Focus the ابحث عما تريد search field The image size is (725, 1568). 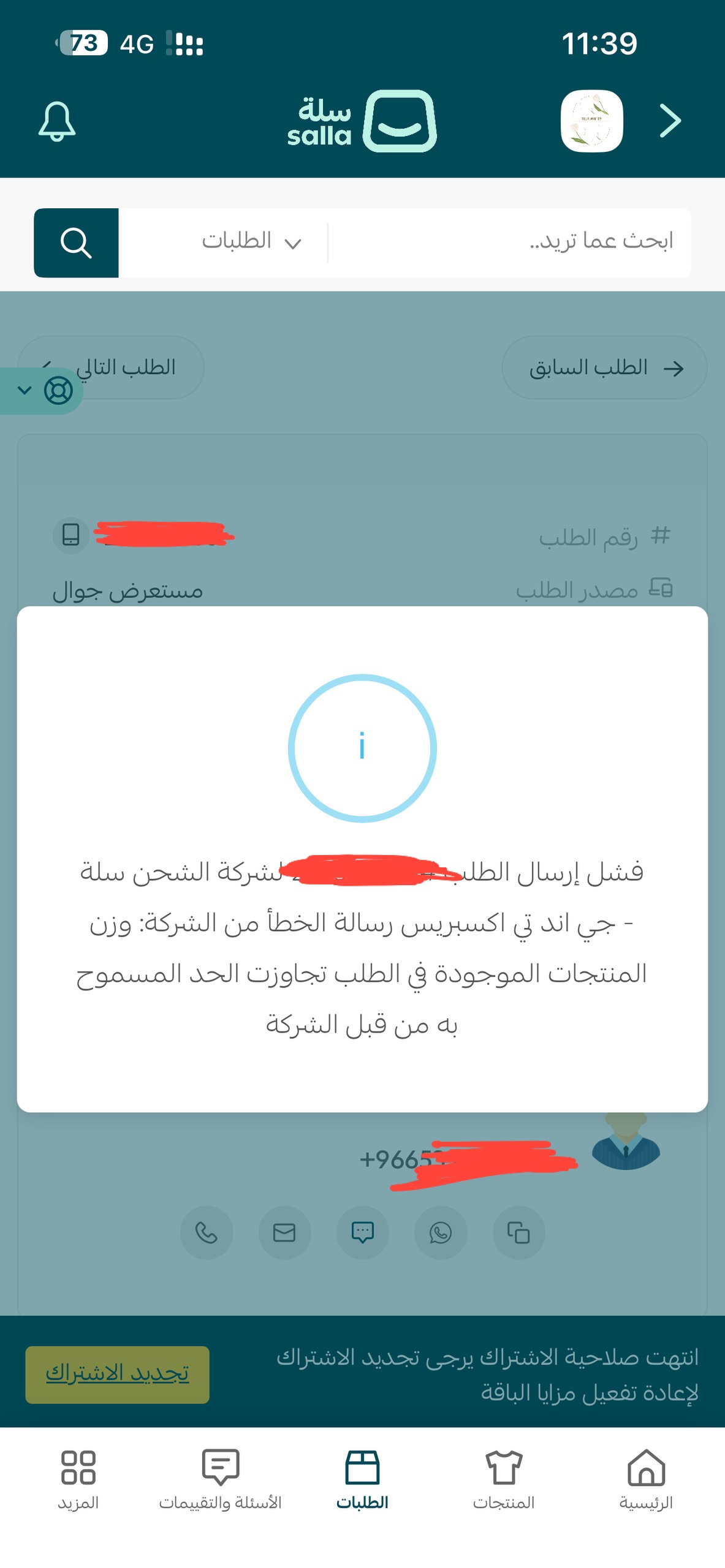(509, 242)
